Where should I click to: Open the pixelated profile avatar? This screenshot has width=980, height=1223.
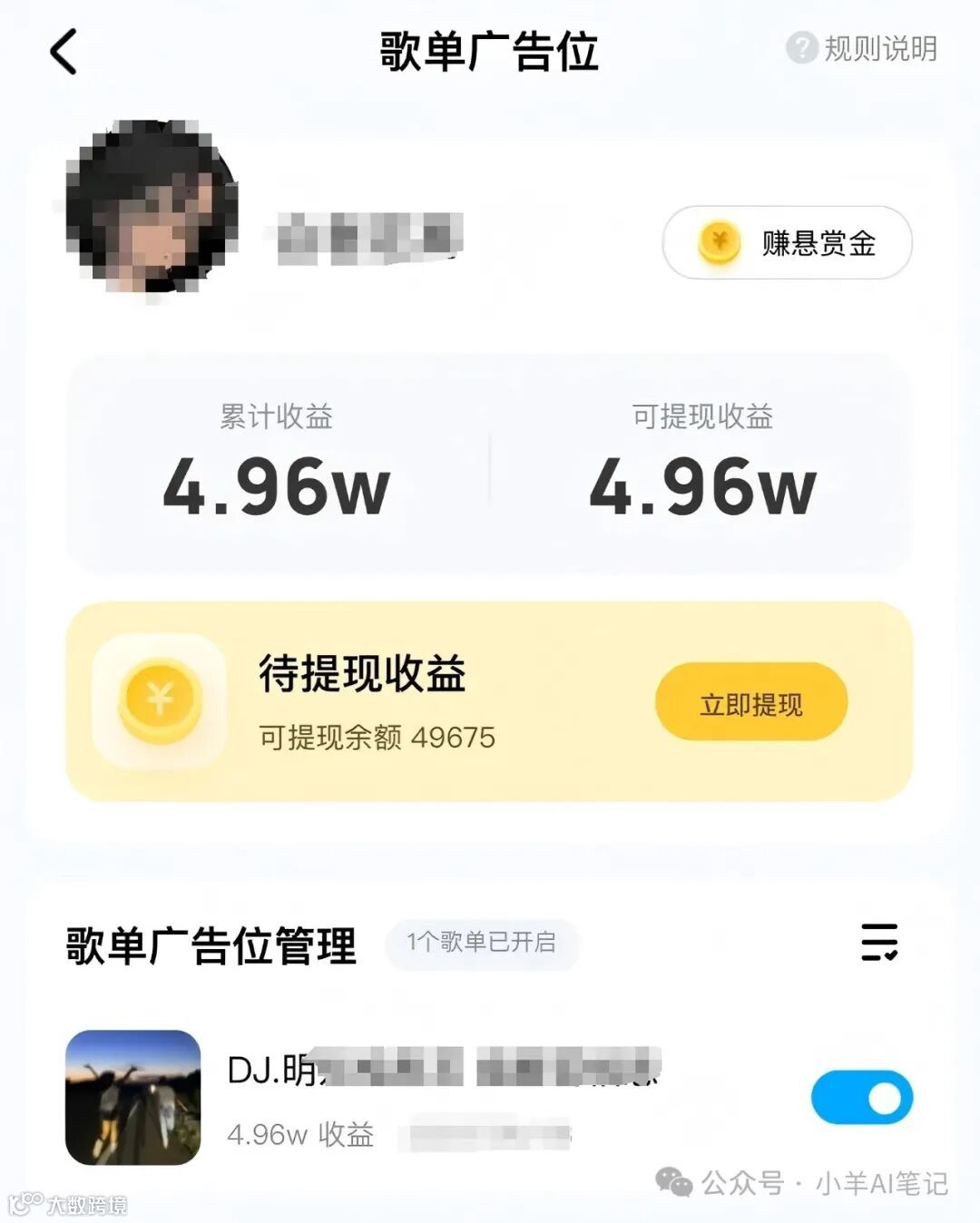pos(152,206)
